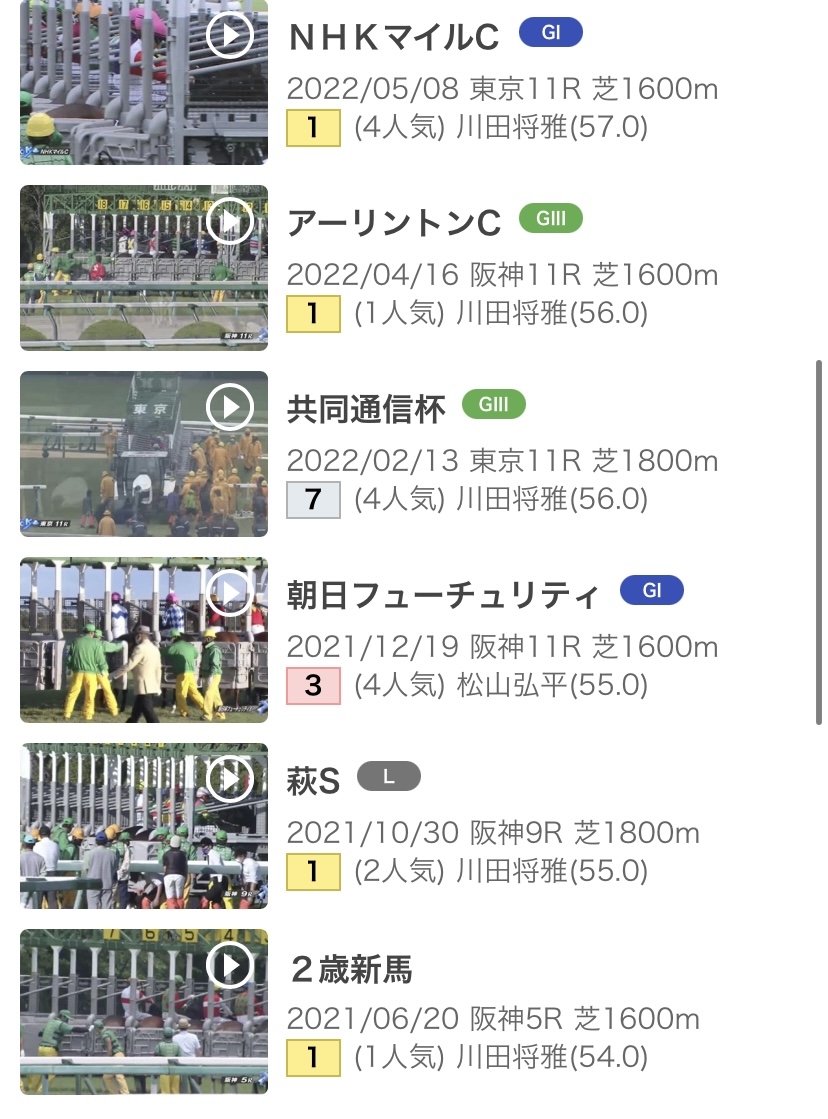Open NHKマイルC race result details

(393, 39)
